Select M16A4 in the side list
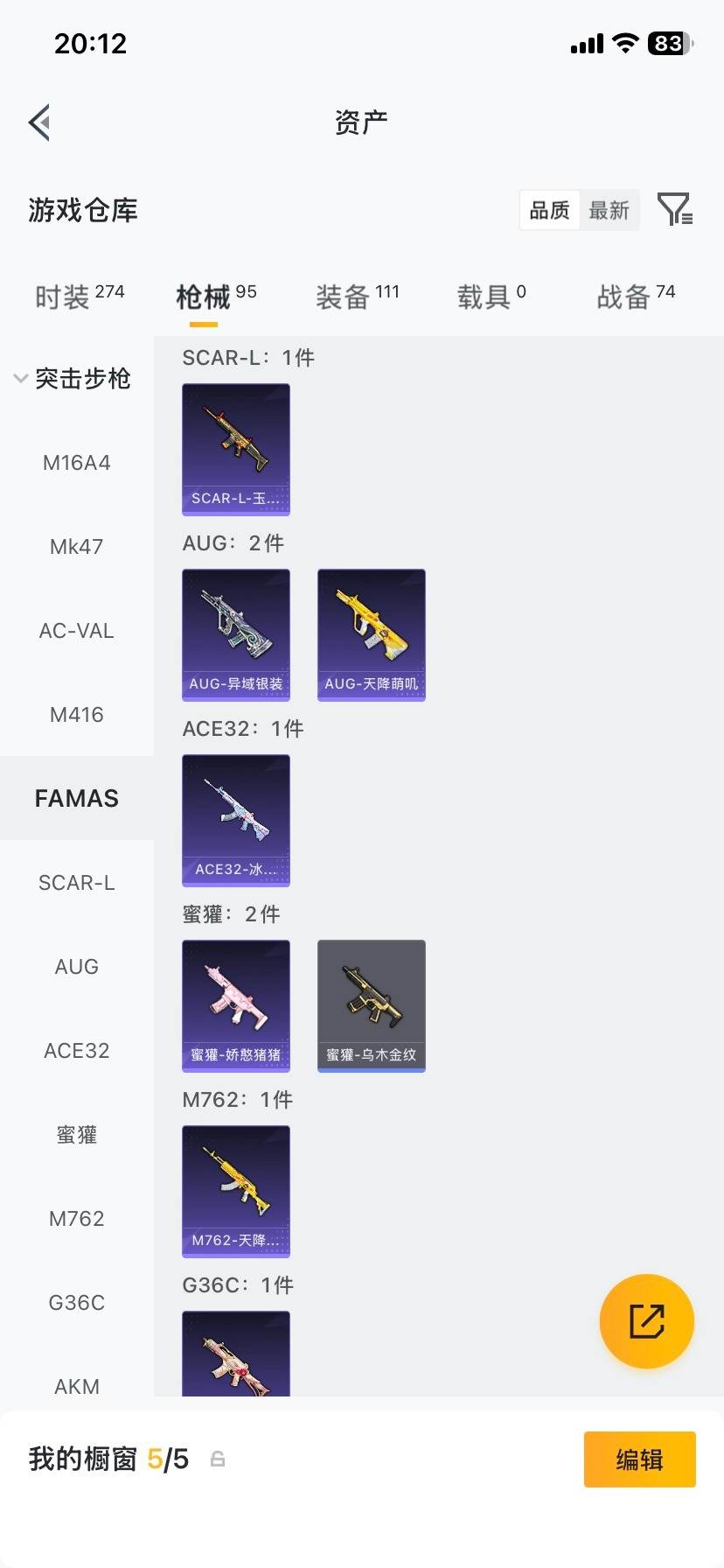 [x=77, y=463]
